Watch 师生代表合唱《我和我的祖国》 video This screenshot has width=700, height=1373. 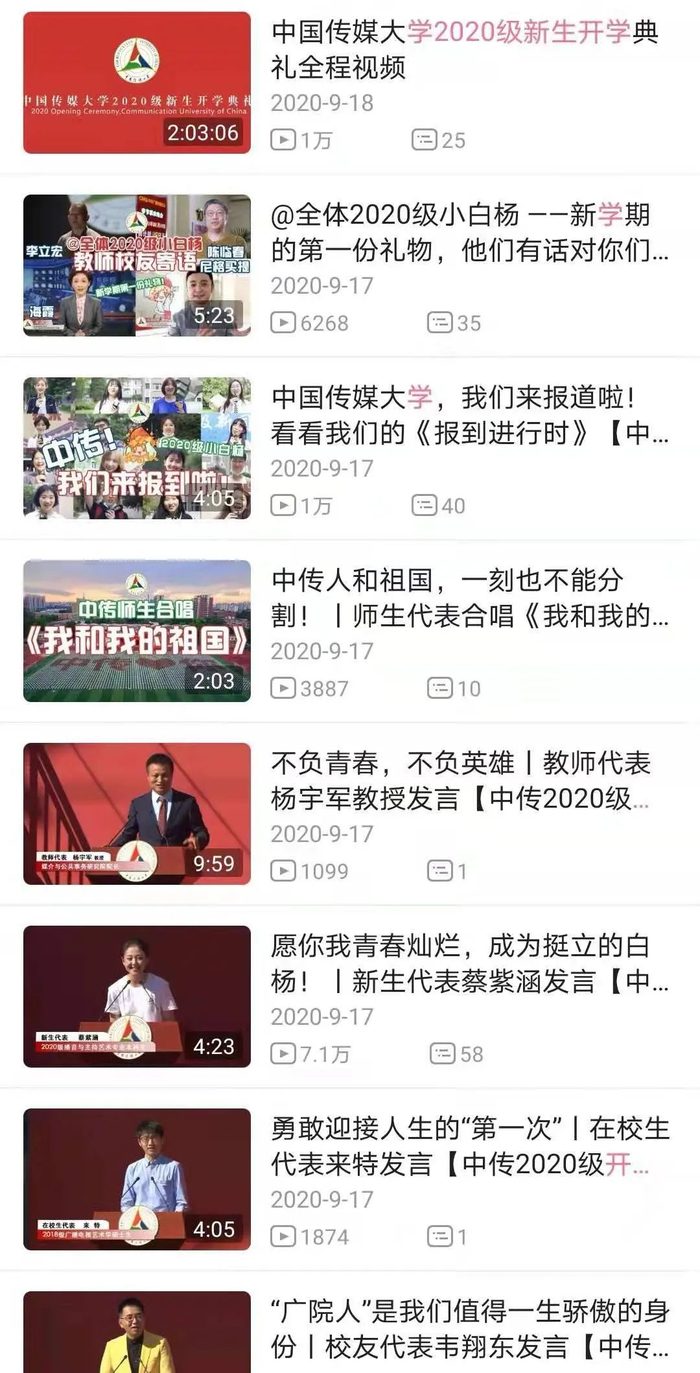pyautogui.click(x=137, y=630)
